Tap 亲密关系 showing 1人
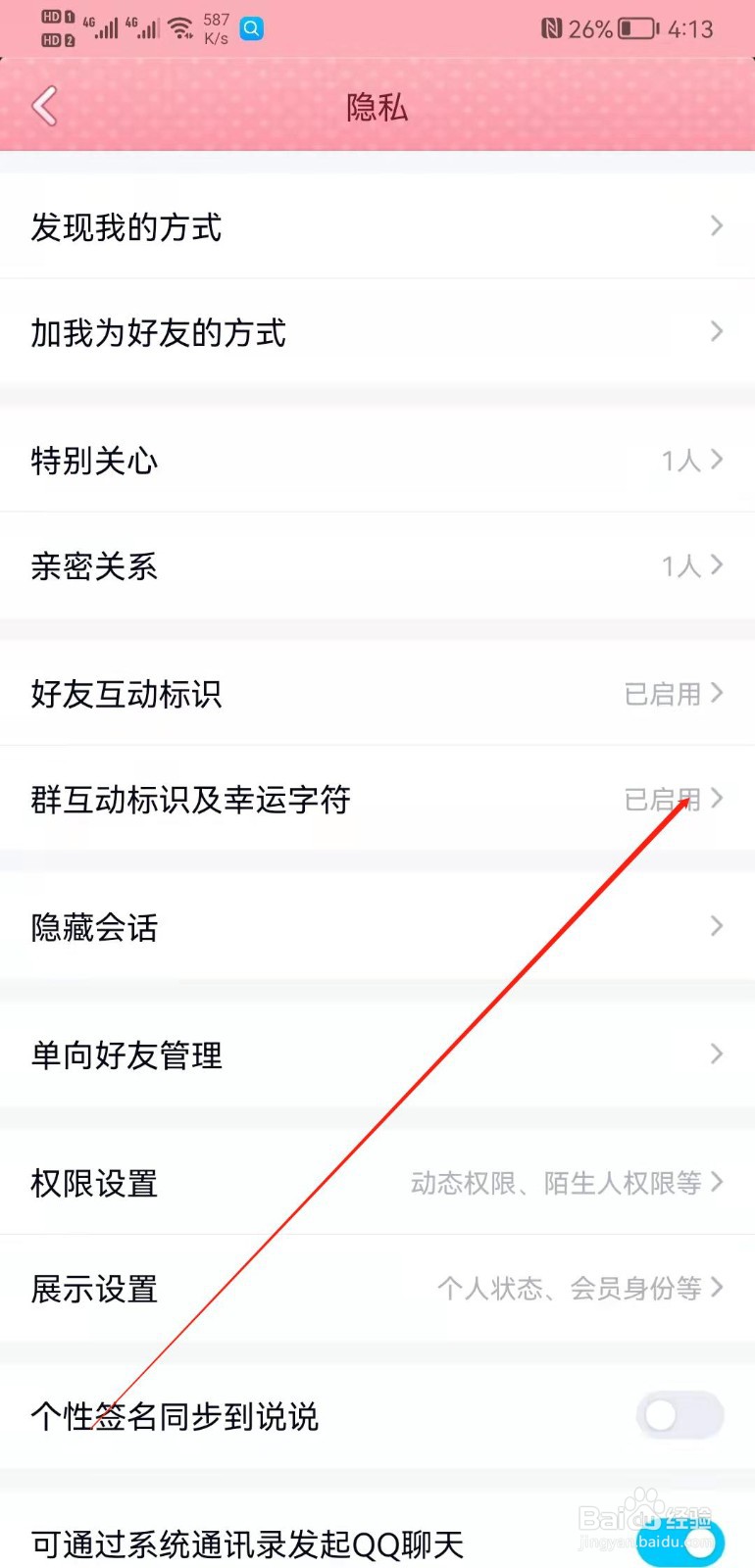This screenshot has height=1568, width=755. point(377,565)
